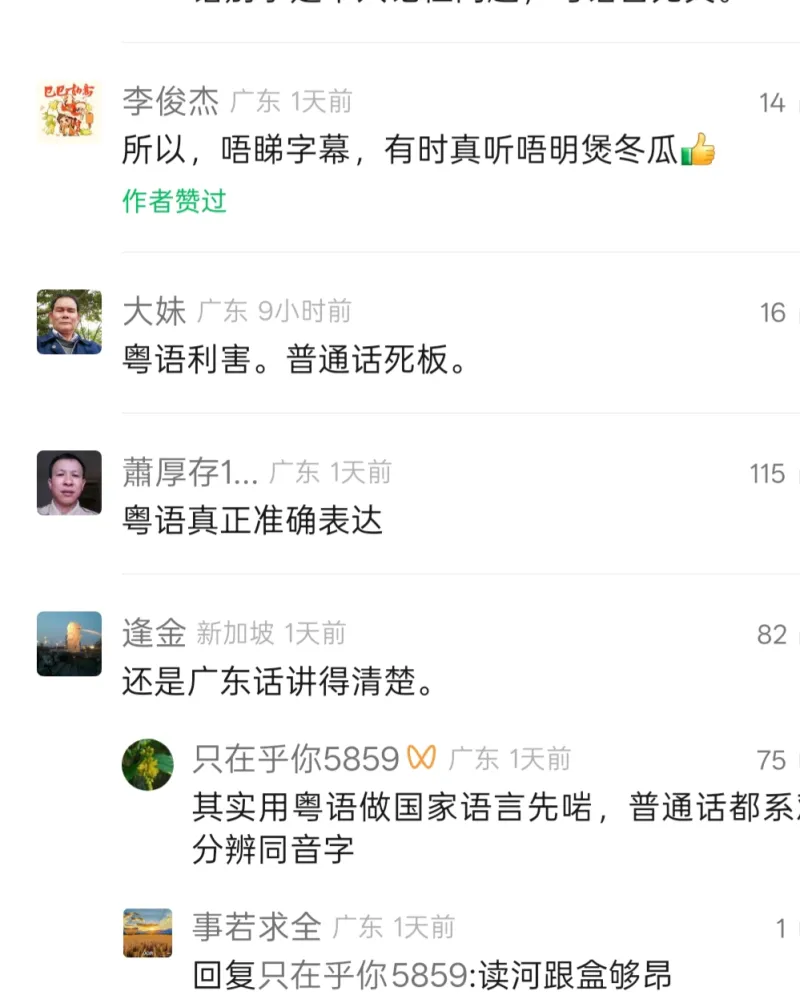
Task: Reply to comment 粤语真正准确表达
Action: coord(252,521)
